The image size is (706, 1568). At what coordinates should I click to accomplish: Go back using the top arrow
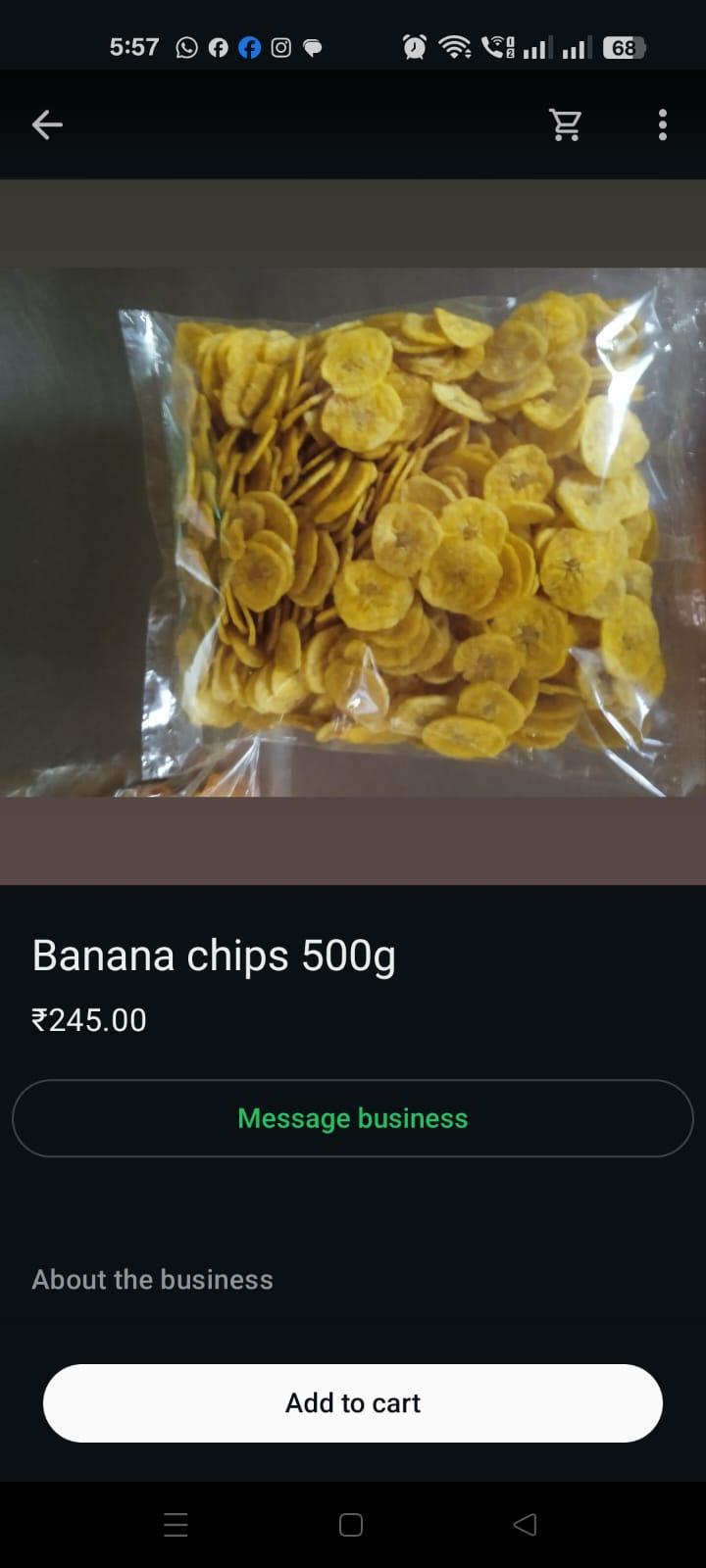click(x=47, y=124)
